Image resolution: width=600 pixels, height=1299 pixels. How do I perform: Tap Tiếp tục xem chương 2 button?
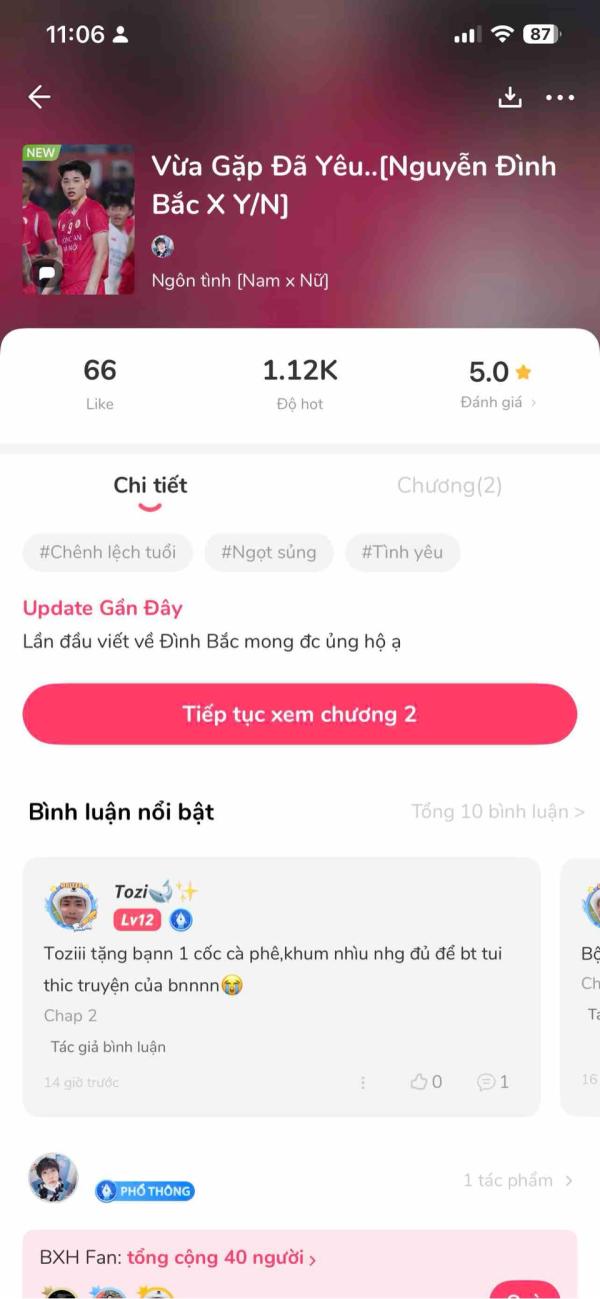coord(299,714)
